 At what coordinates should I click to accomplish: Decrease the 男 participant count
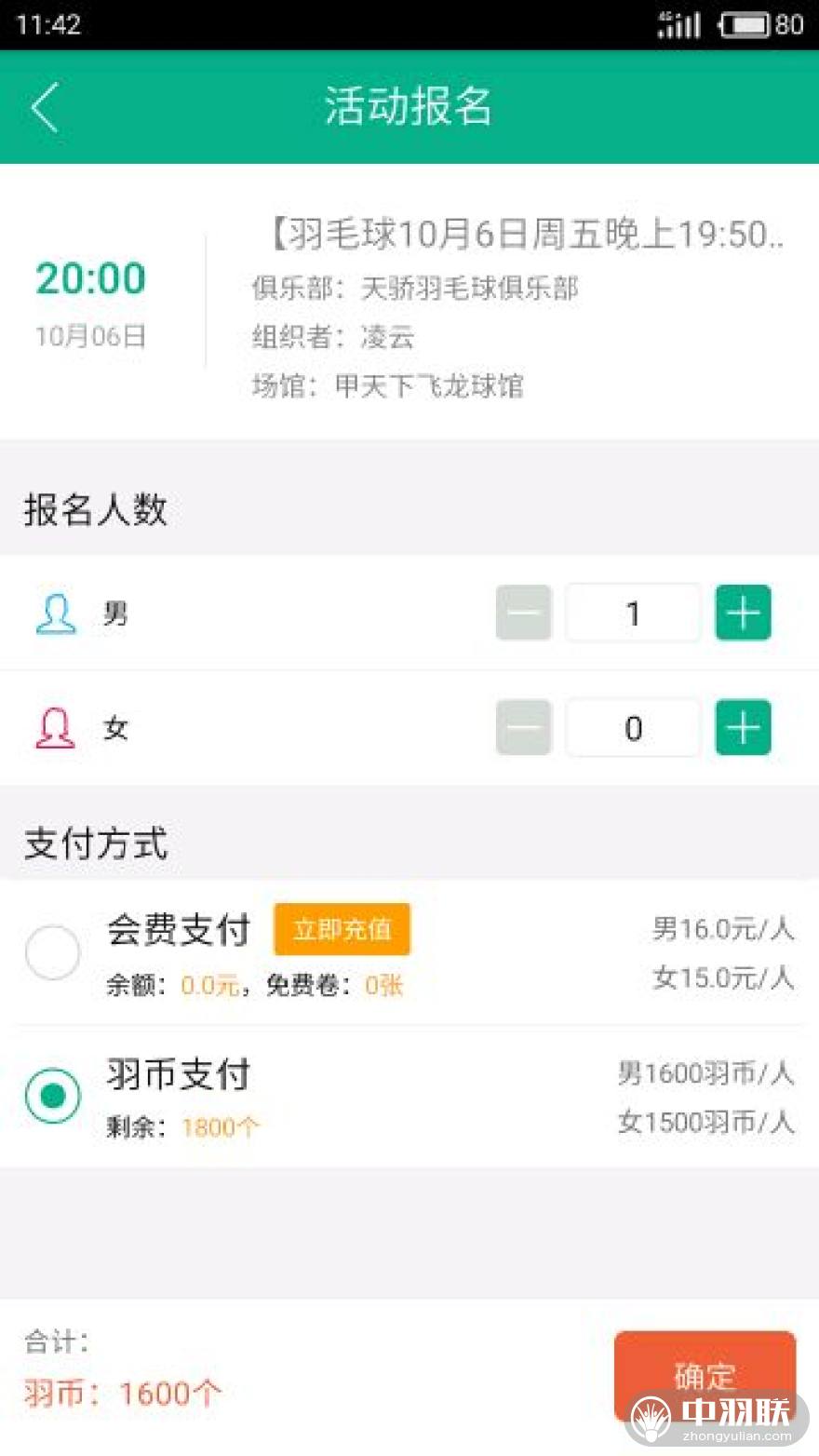point(524,613)
